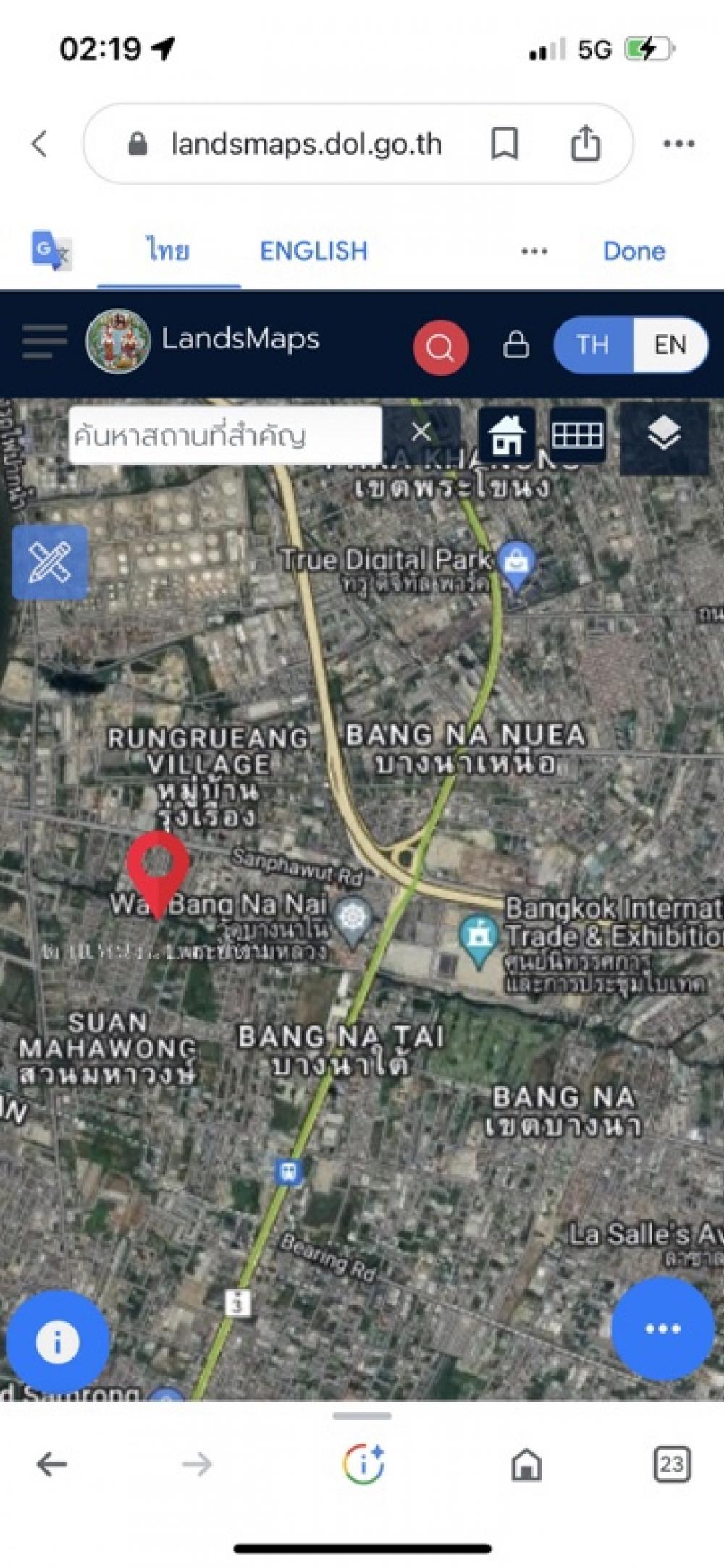Image resolution: width=724 pixels, height=1568 pixels.
Task: Open the browser tabs switcher showing 23
Action: pos(671,1465)
